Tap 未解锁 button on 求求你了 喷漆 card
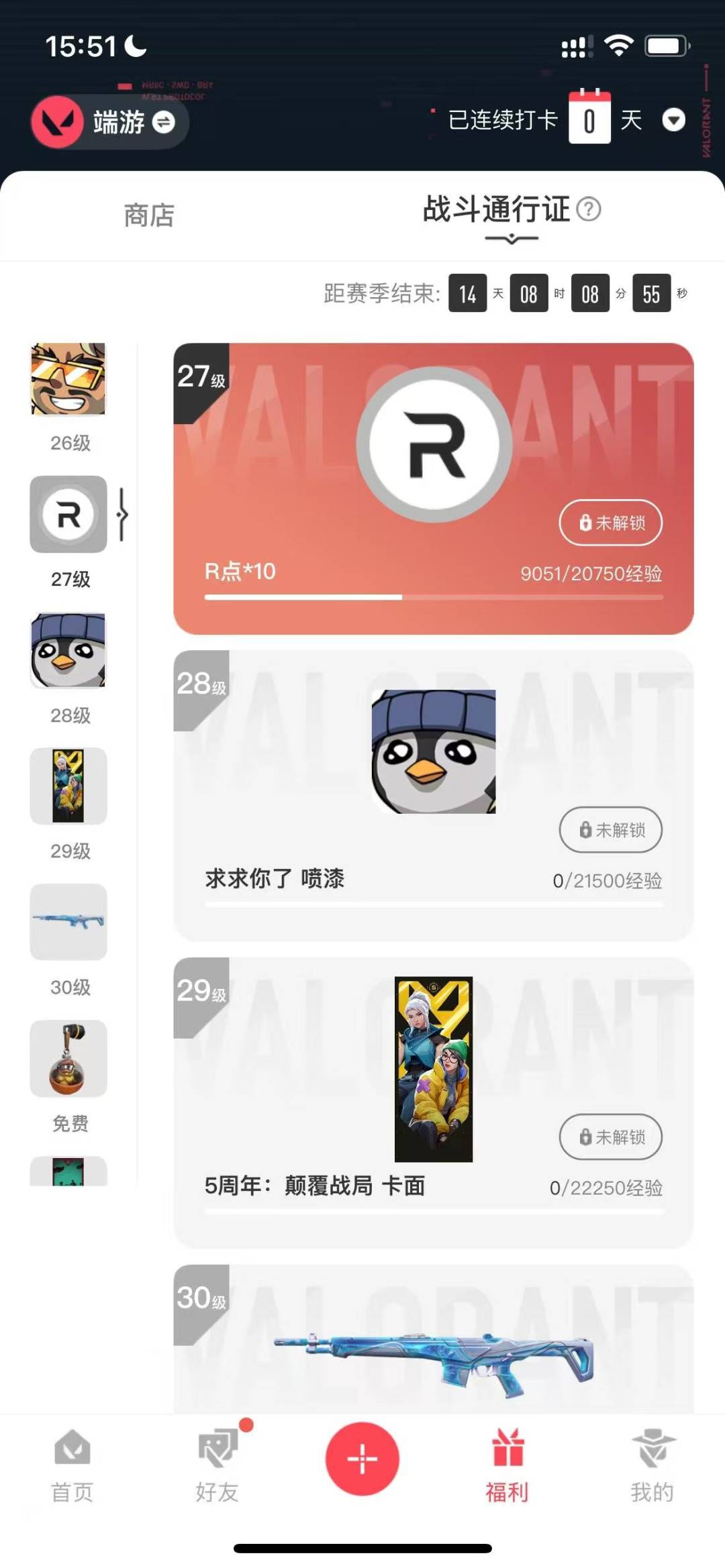 pyautogui.click(x=611, y=830)
